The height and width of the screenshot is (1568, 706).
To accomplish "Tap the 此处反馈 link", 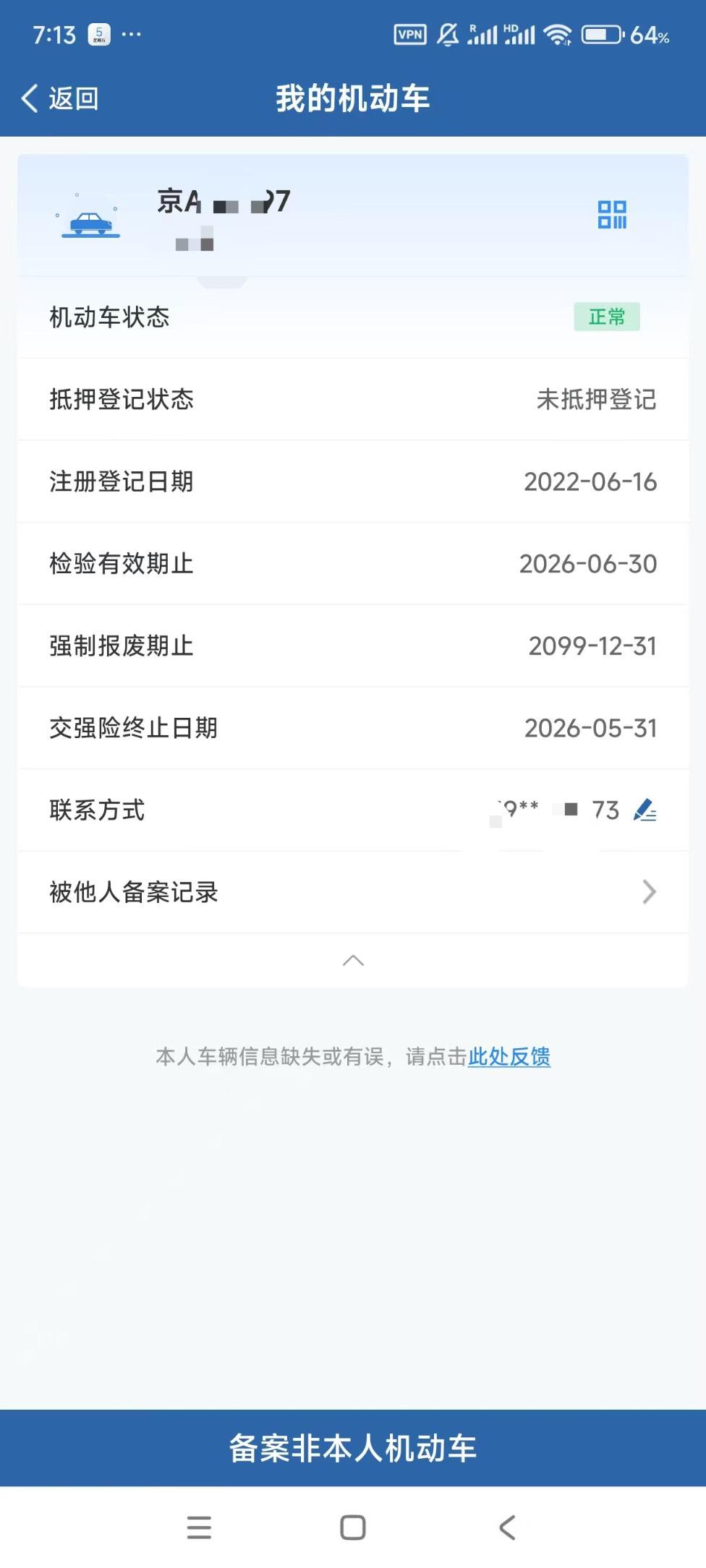I will pos(509,1057).
